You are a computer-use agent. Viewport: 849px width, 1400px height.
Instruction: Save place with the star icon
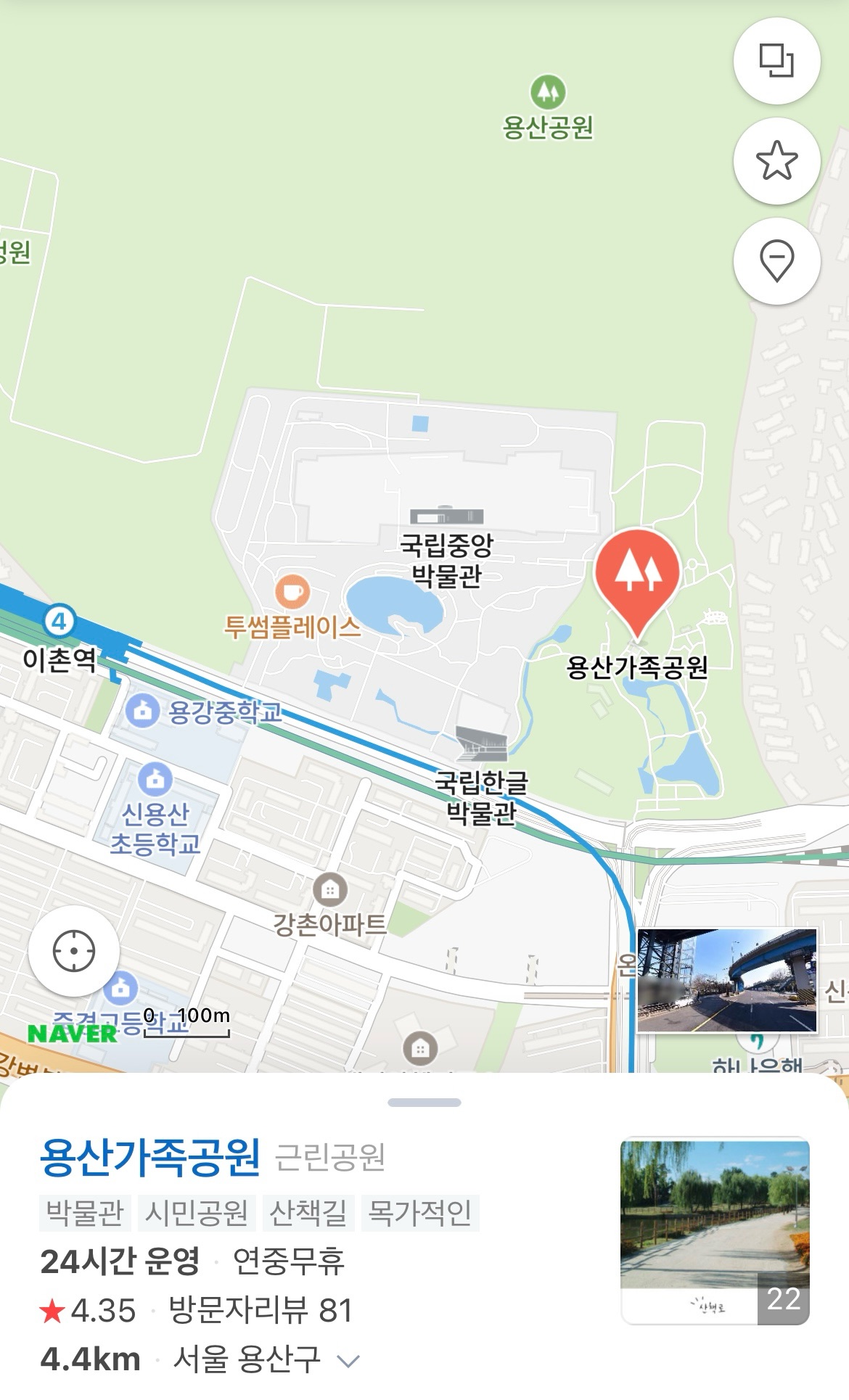pos(776,160)
